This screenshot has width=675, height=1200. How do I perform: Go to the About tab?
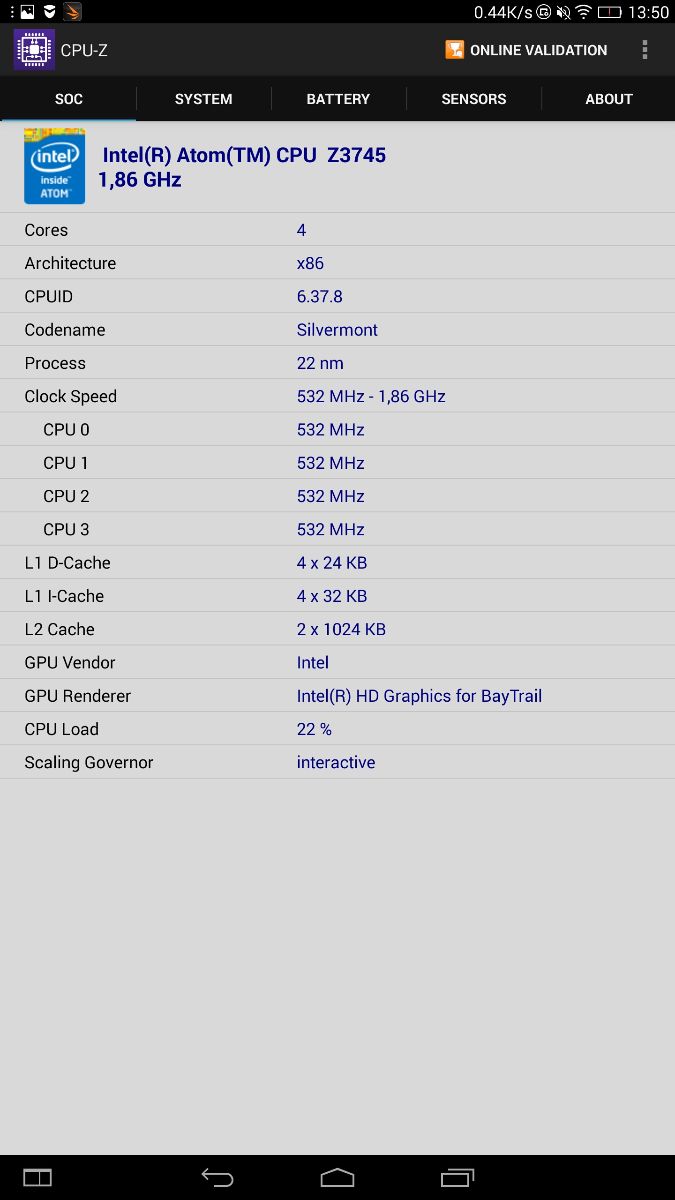(x=608, y=99)
